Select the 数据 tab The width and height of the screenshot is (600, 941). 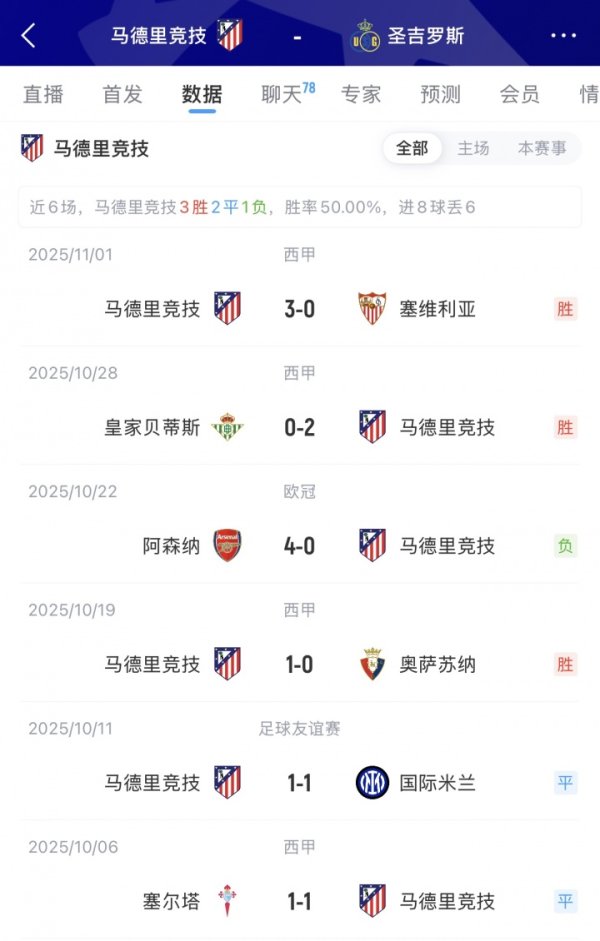[x=202, y=95]
